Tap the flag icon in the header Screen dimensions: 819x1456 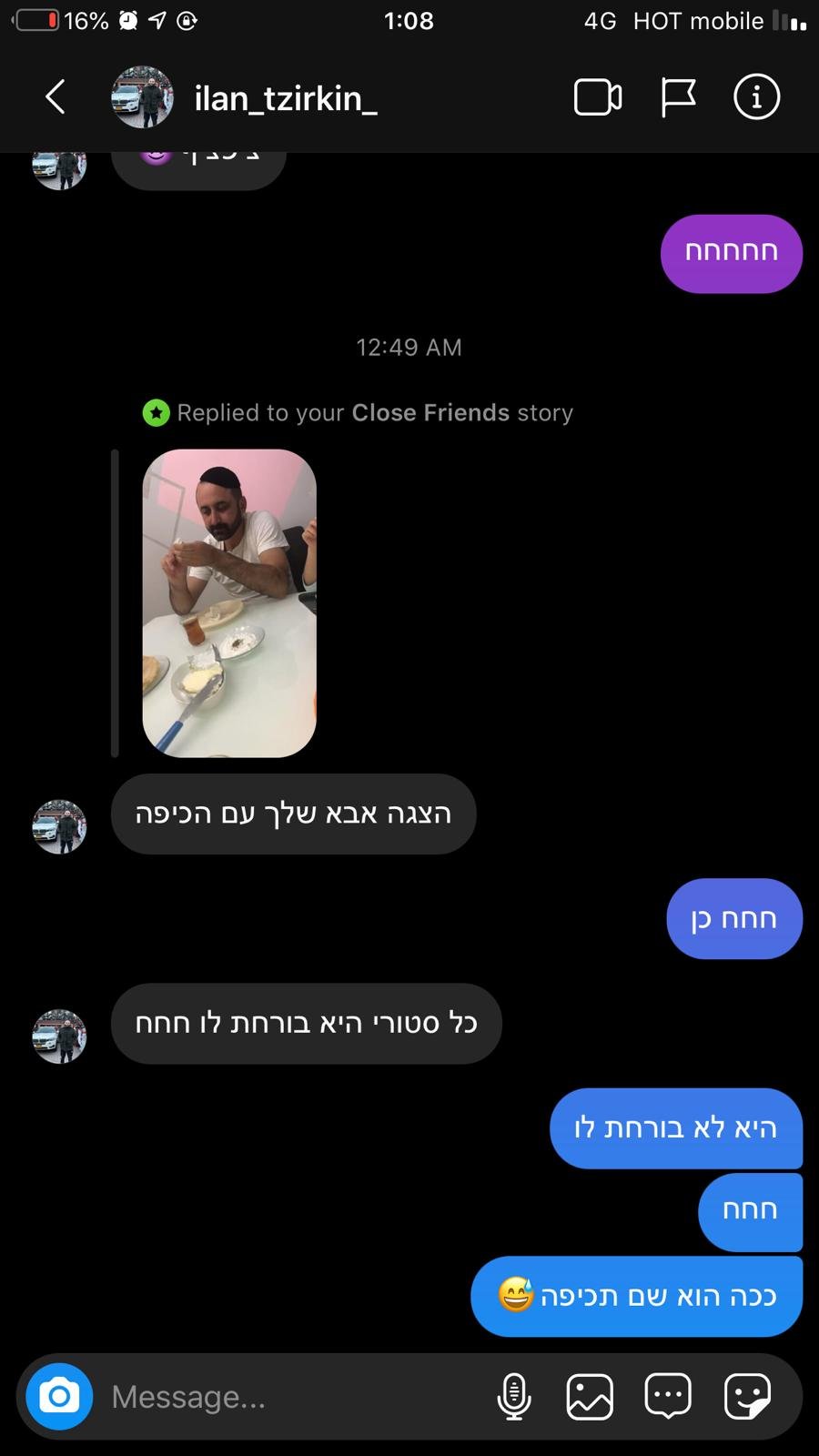click(678, 96)
